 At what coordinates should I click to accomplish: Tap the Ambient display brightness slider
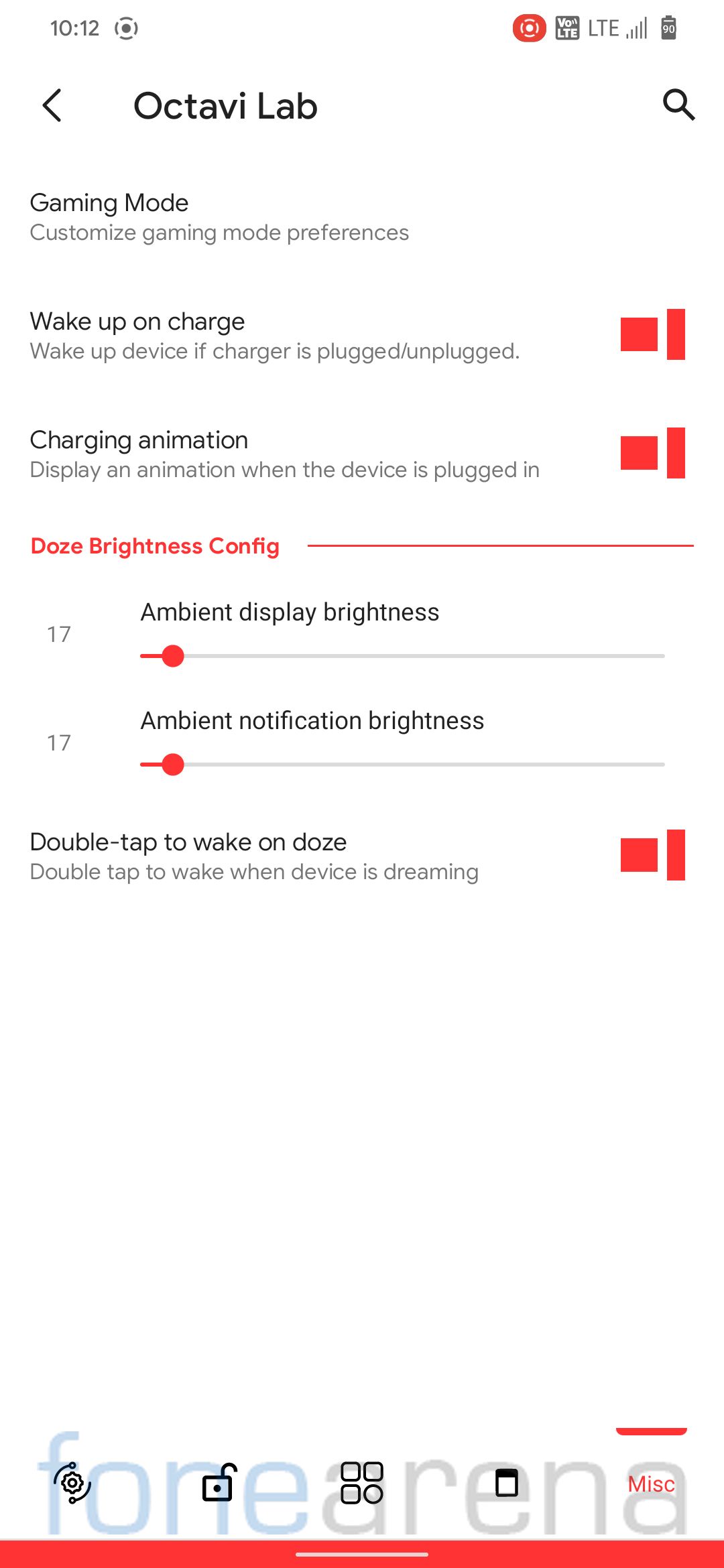click(402, 656)
